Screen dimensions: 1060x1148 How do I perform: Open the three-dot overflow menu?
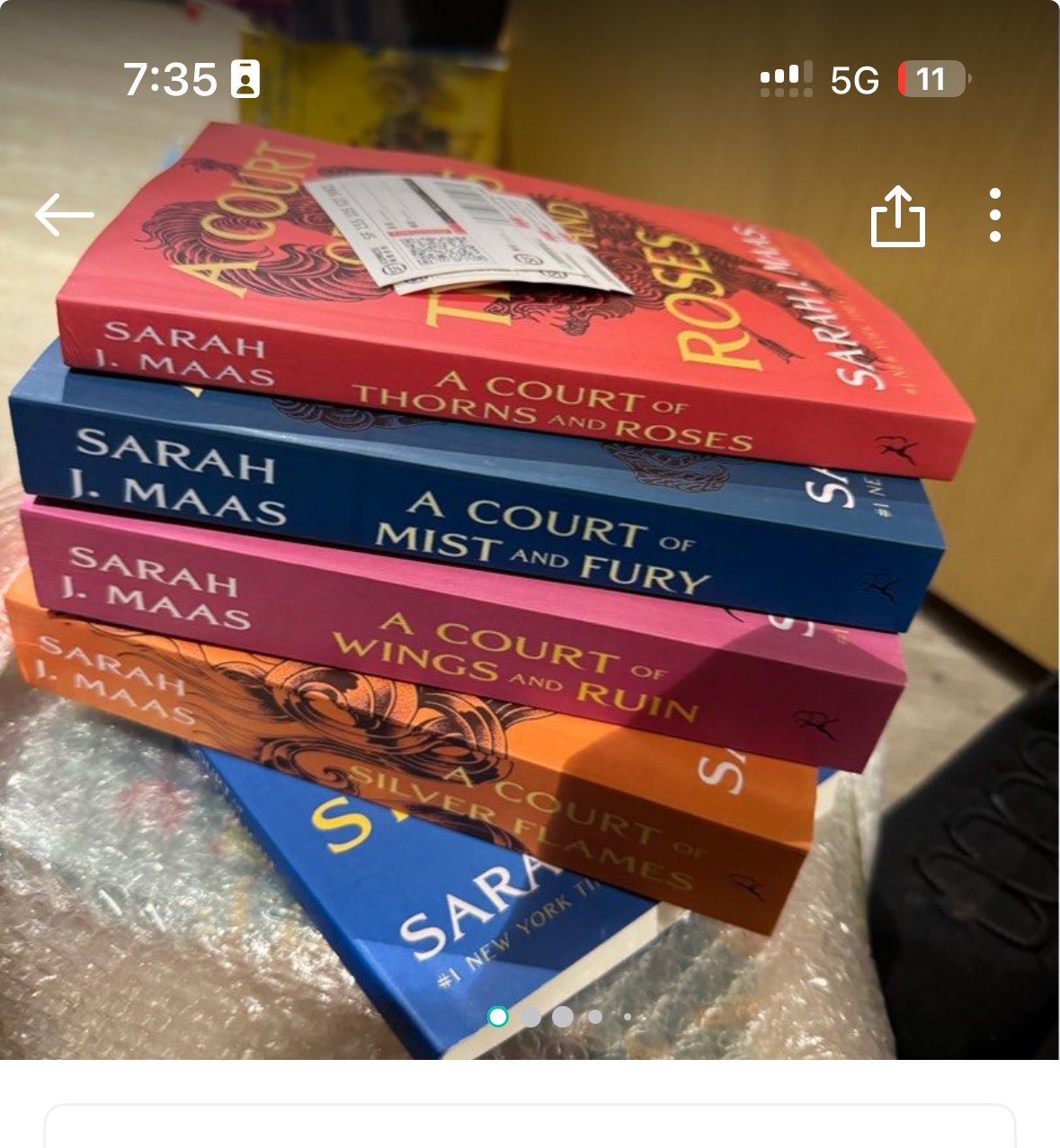click(x=994, y=215)
